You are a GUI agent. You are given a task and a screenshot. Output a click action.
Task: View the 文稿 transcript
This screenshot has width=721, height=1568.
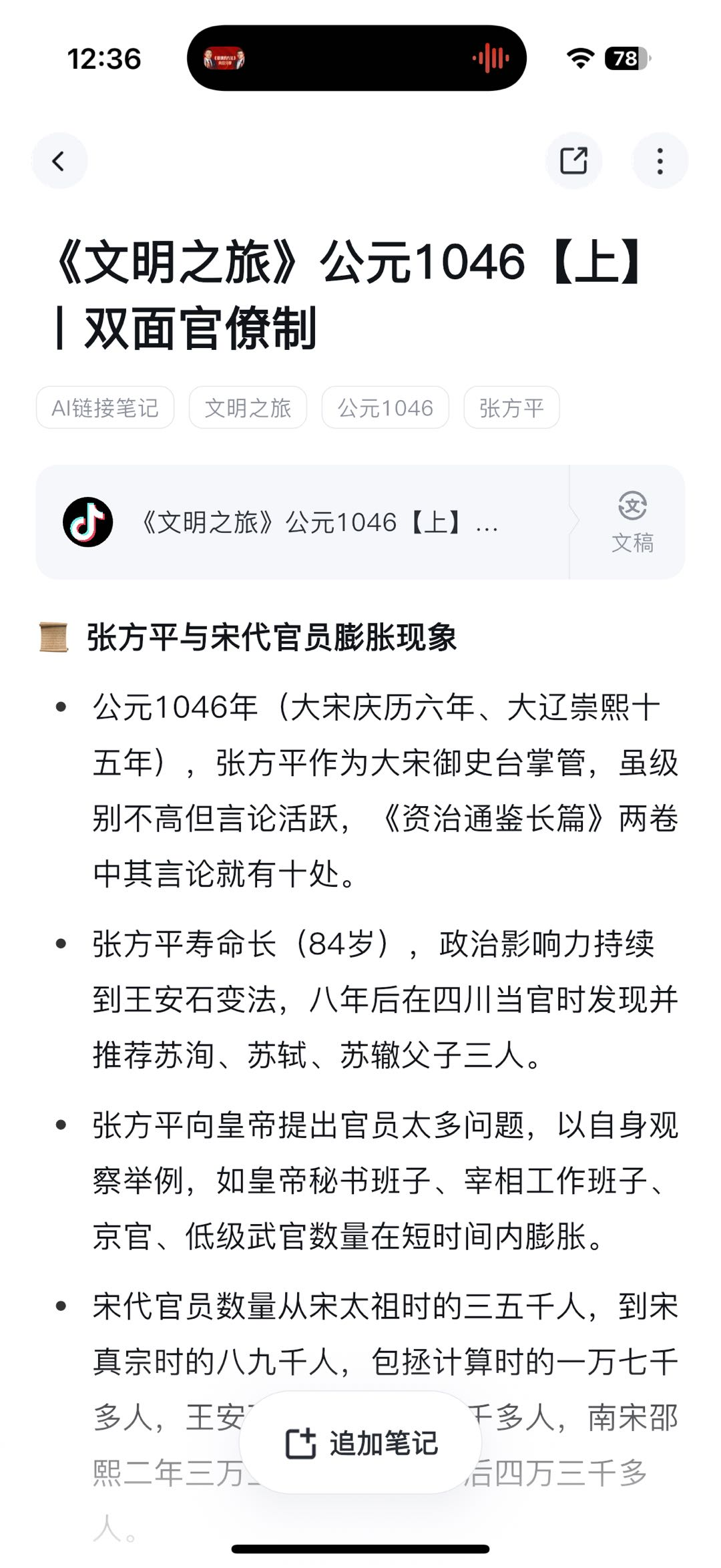coord(632,522)
